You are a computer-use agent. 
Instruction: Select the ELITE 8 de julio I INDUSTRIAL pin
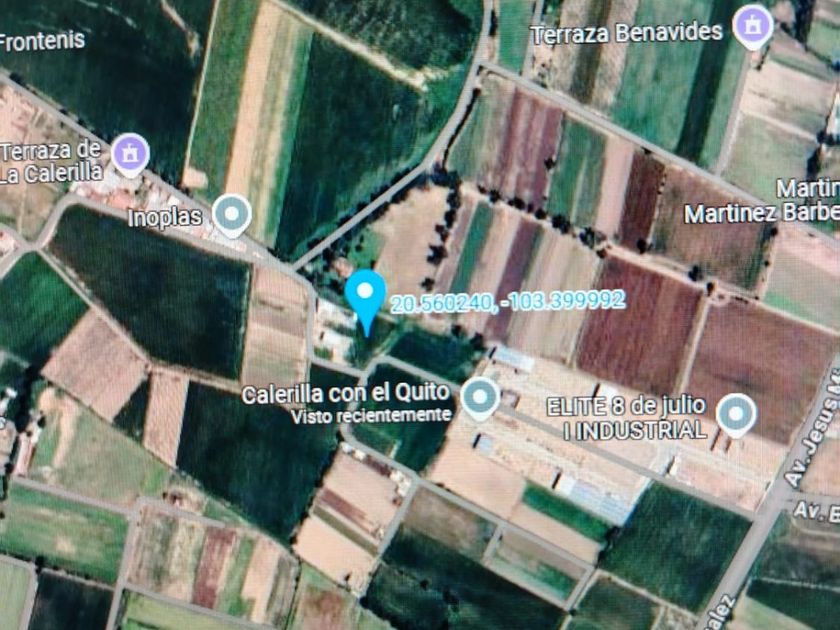pyautogui.click(x=736, y=415)
